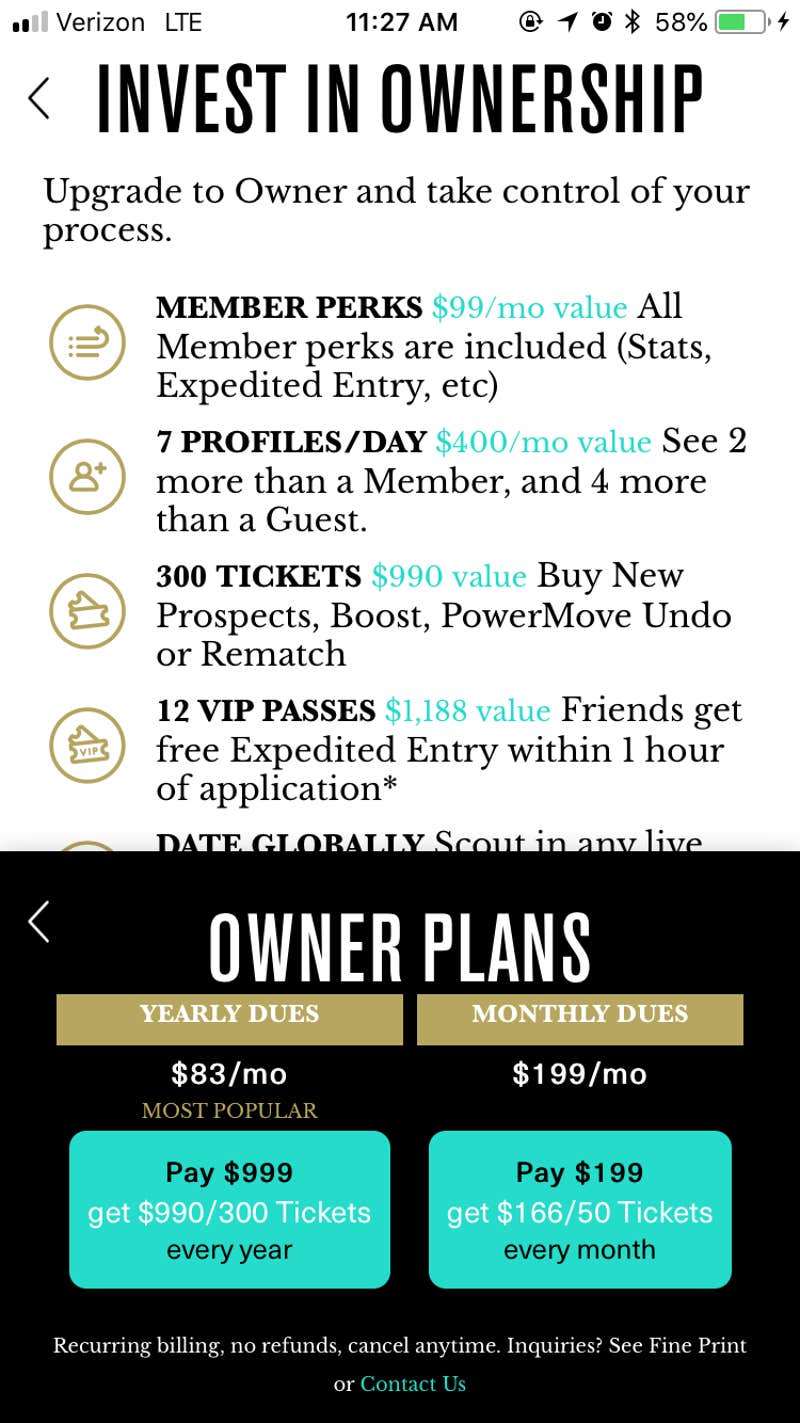Tap the 12 VIP Passes icon

87,746
